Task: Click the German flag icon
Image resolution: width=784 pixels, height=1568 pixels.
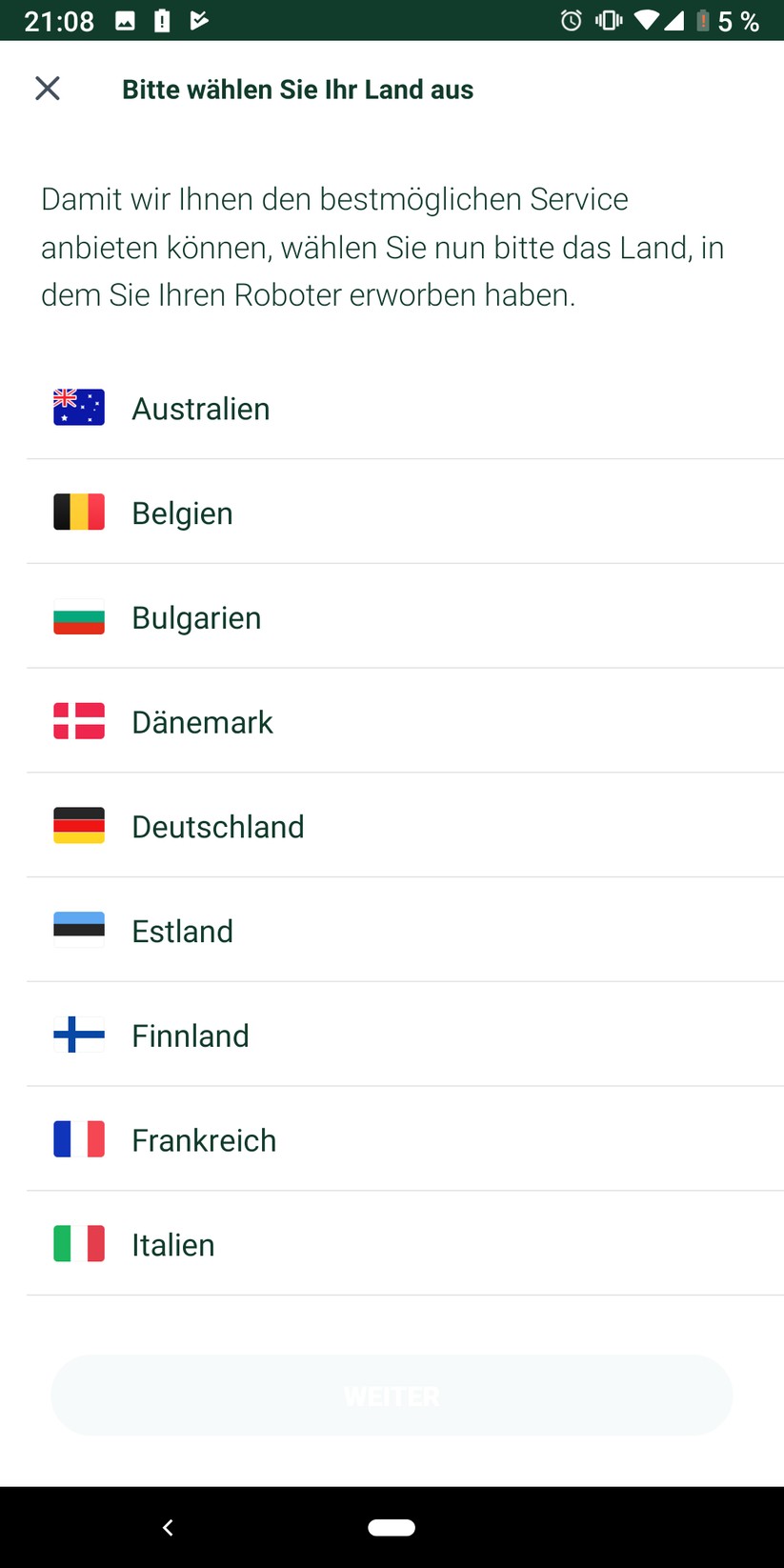Action: [78, 825]
